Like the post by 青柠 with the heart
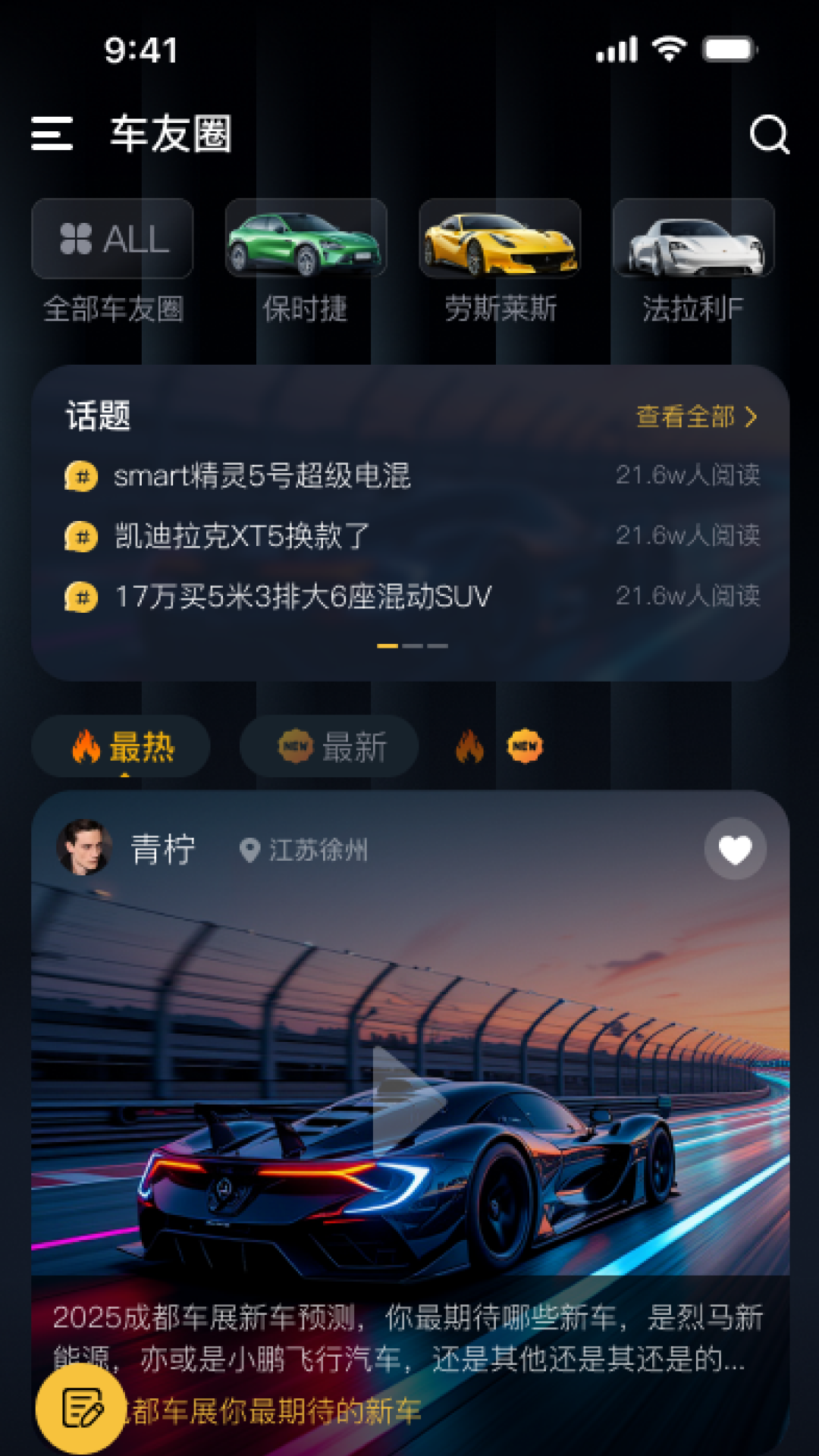 [733, 849]
